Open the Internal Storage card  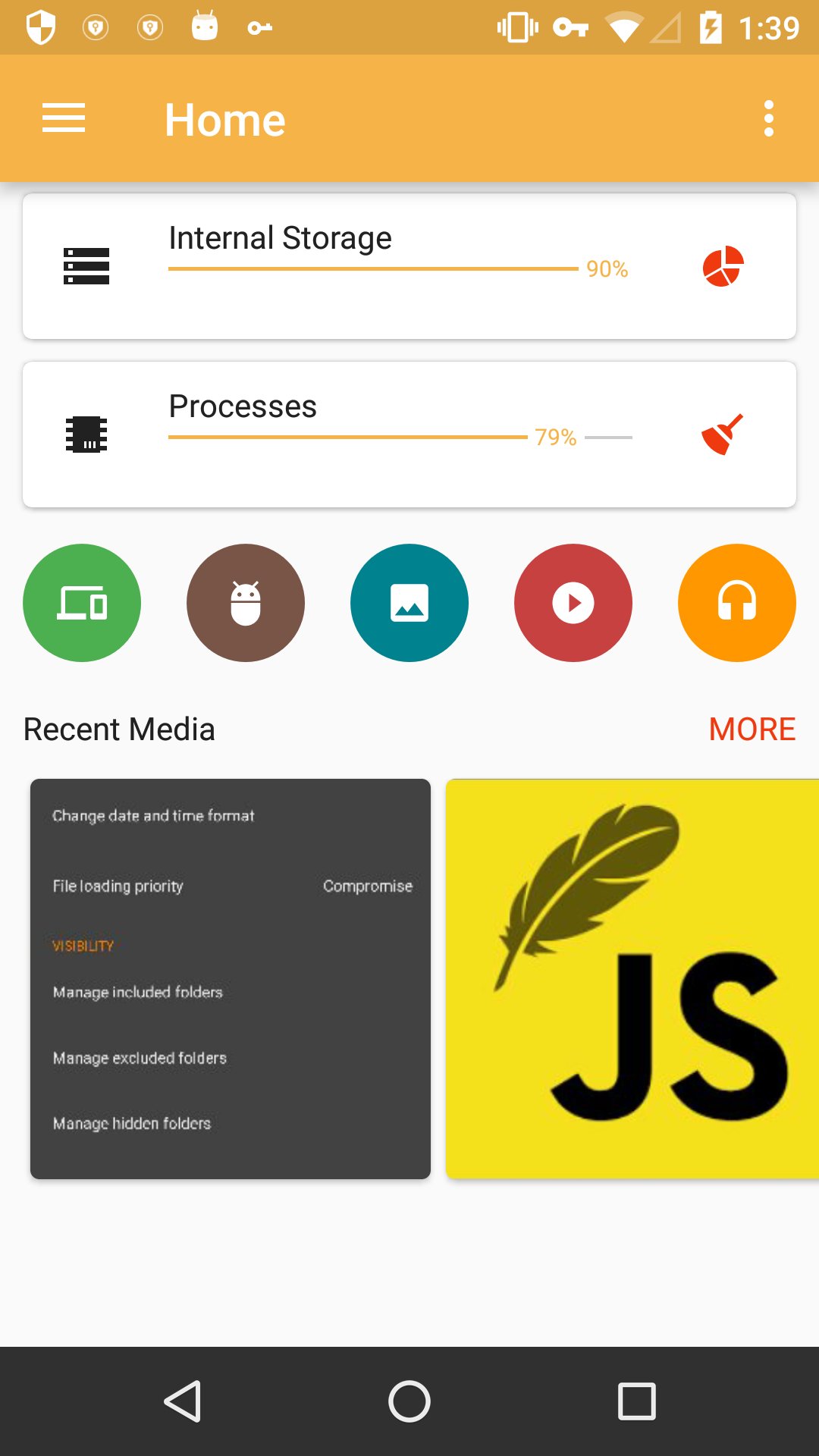[x=409, y=266]
